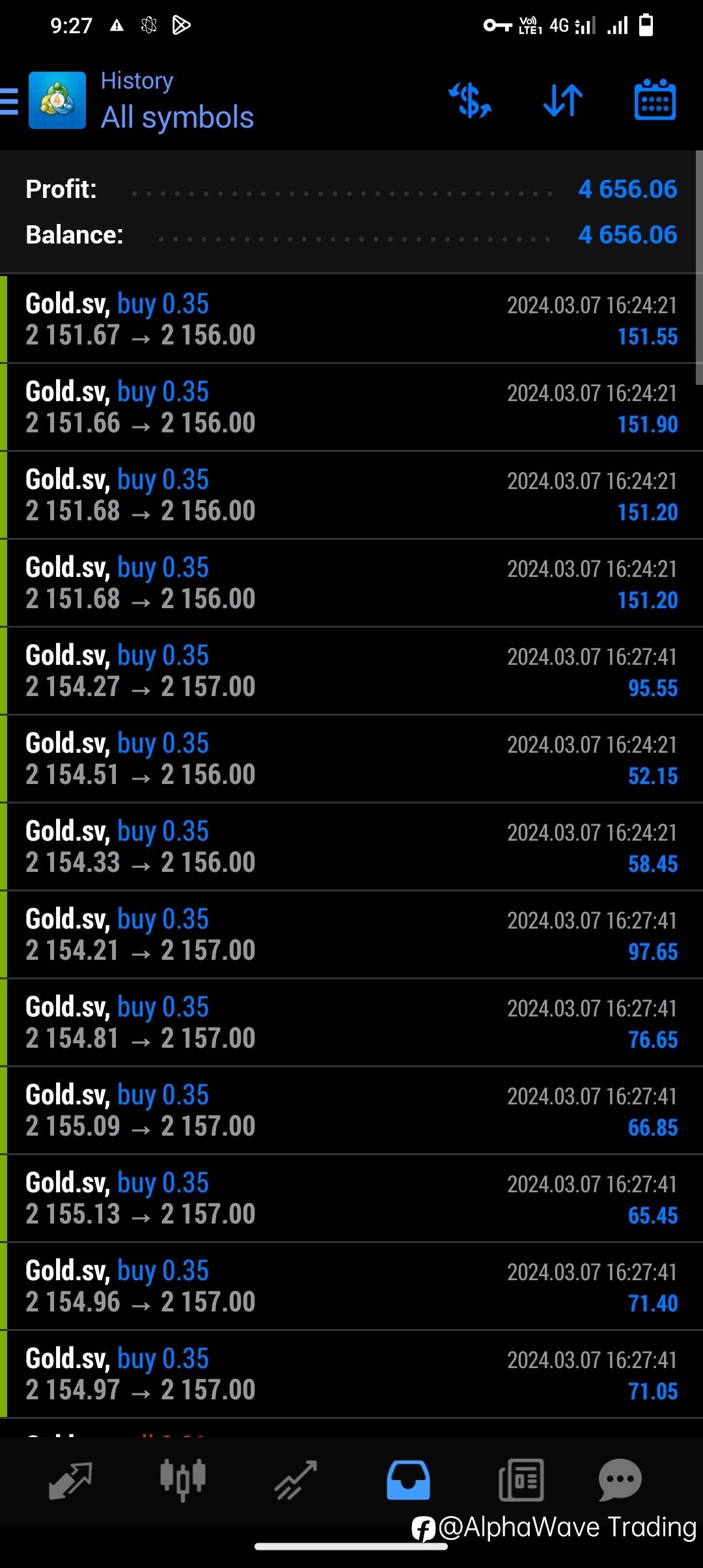Open the Gold.sv trade with profit 151.90
Image resolution: width=703 pixels, height=1568 pixels.
click(x=351, y=407)
